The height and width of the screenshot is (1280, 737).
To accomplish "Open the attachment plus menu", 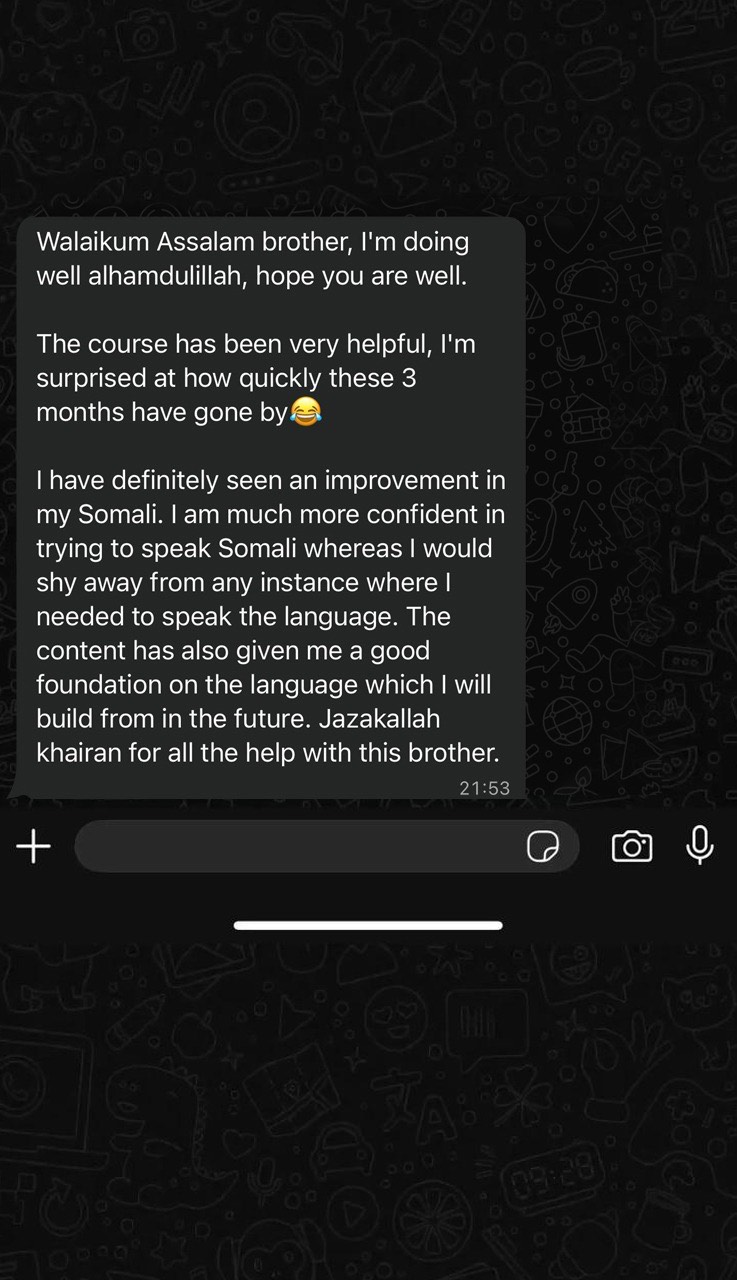I will pyautogui.click(x=33, y=847).
